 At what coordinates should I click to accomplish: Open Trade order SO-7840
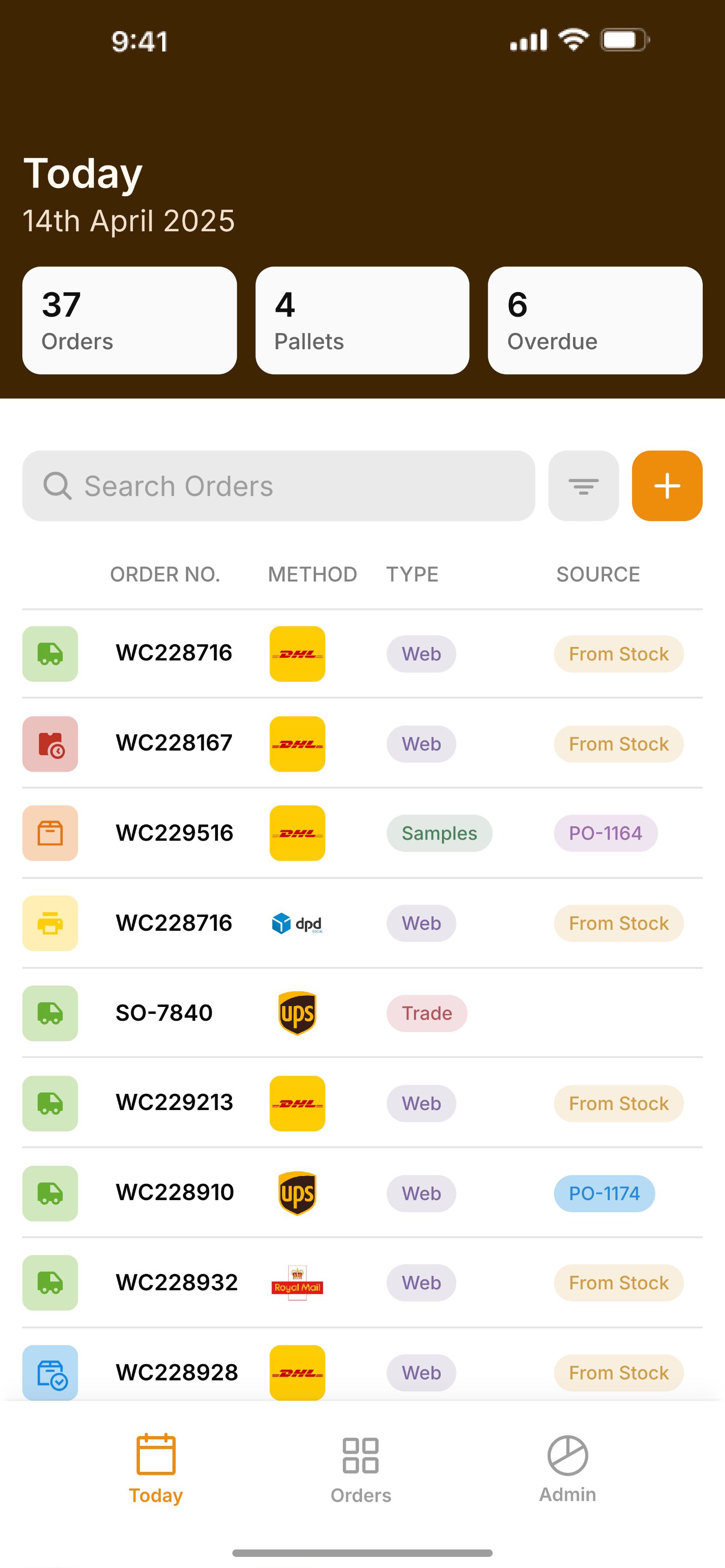(164, 1013)
